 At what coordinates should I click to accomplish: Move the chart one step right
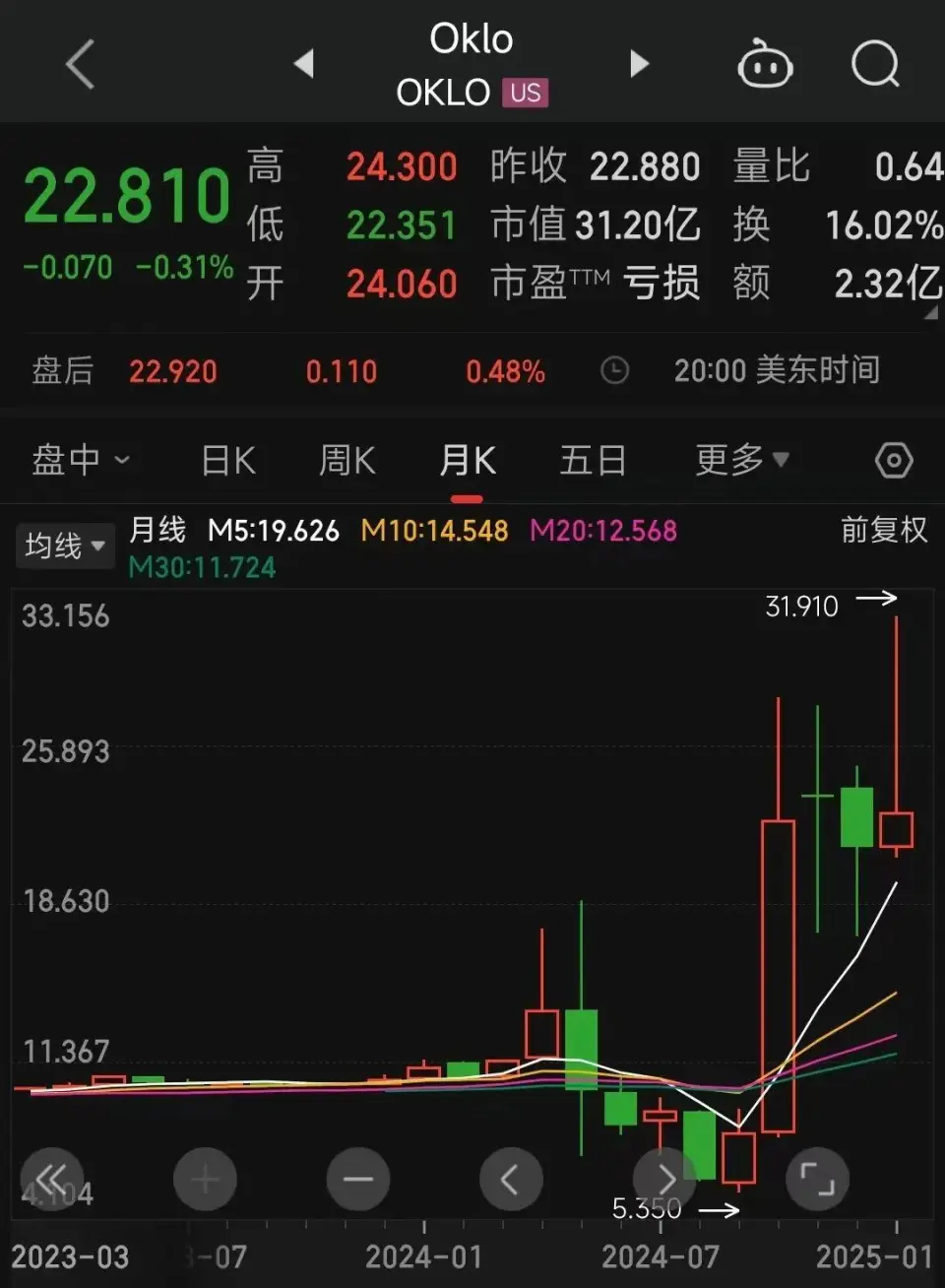664,1179
